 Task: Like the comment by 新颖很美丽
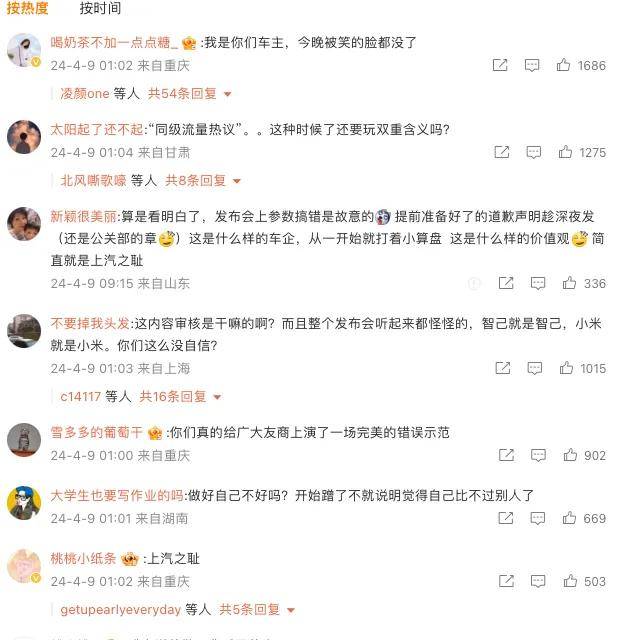tap(566, 284)
